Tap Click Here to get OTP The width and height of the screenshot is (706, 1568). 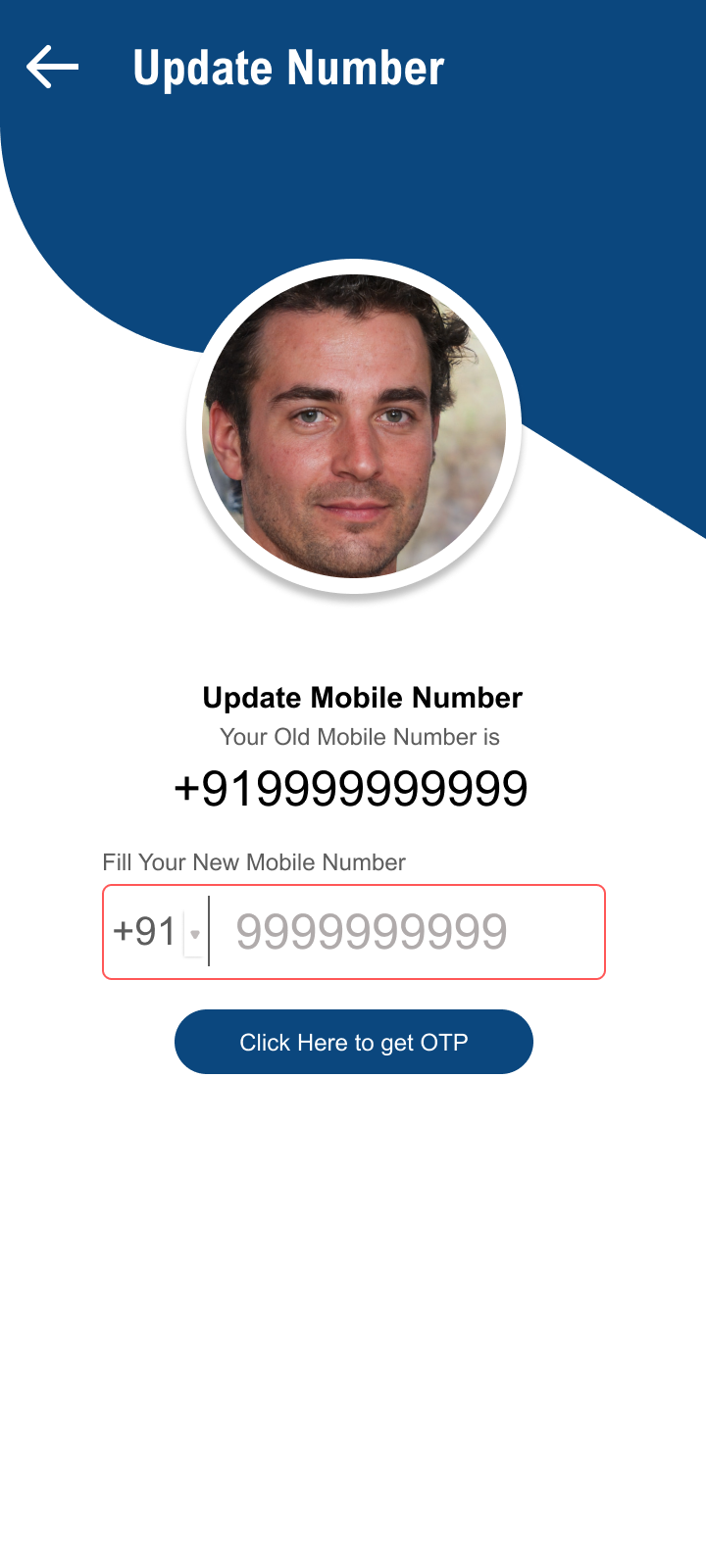tap(354, 1042)
